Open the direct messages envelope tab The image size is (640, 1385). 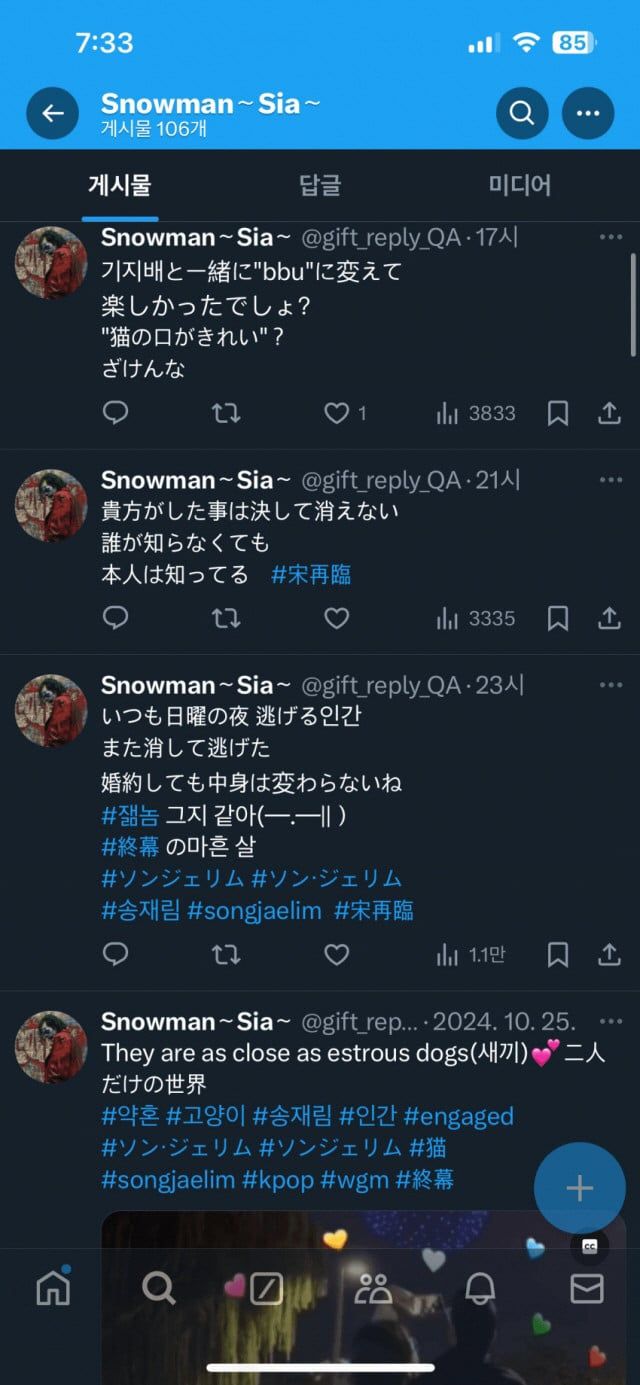(587, 1289)
